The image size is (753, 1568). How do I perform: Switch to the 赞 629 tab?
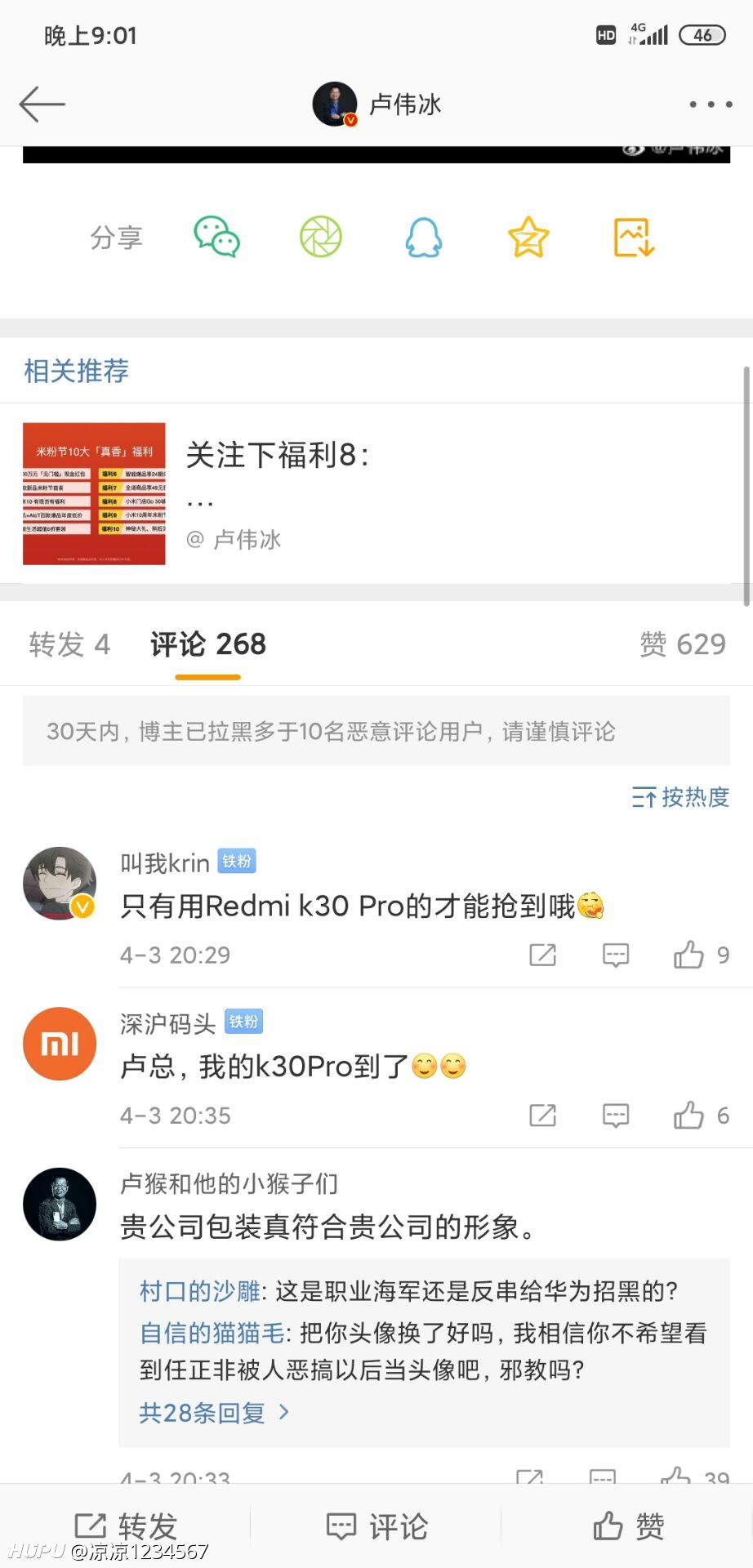pyautogui.click(x=683, y=644)
